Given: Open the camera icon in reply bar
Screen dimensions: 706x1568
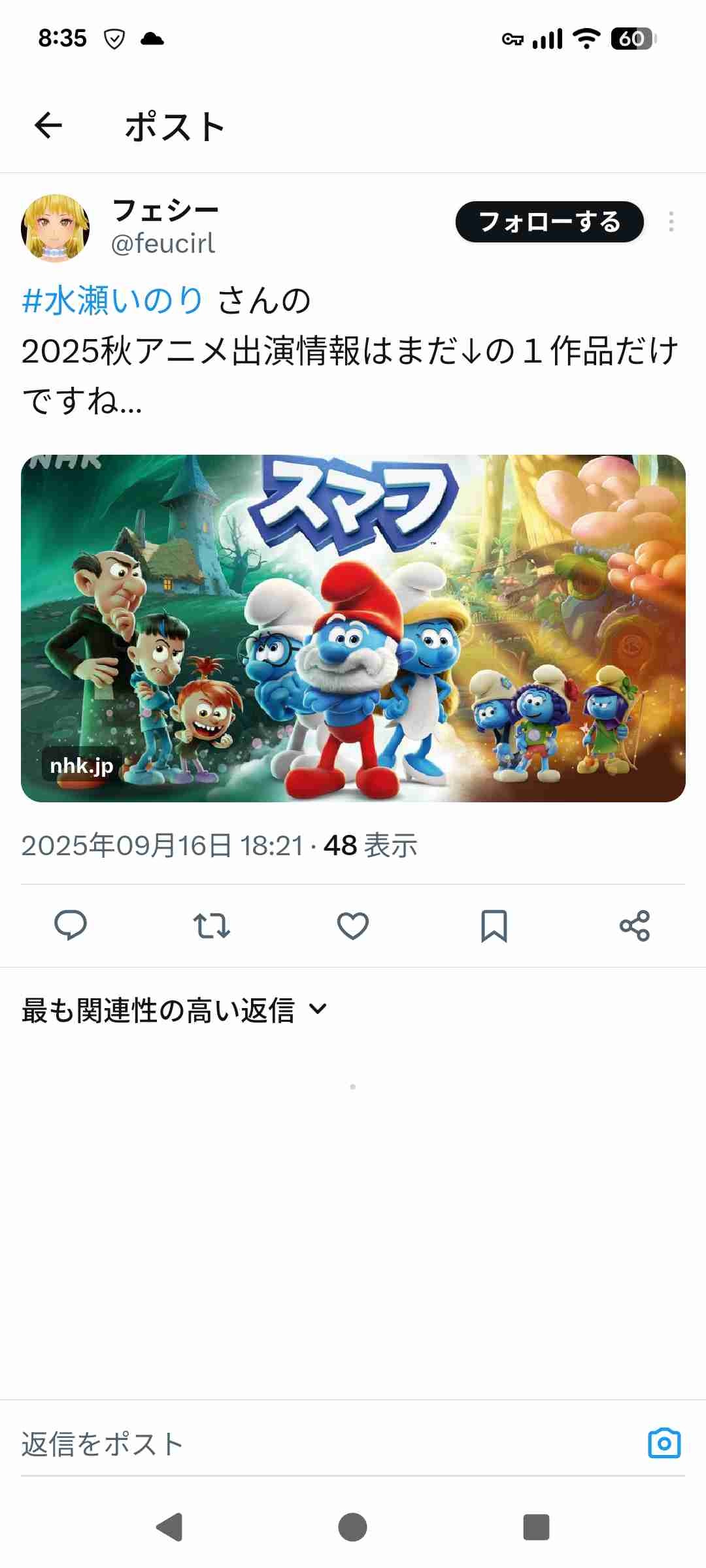Looking at the screenshot, I should [x=664, y=1445].
